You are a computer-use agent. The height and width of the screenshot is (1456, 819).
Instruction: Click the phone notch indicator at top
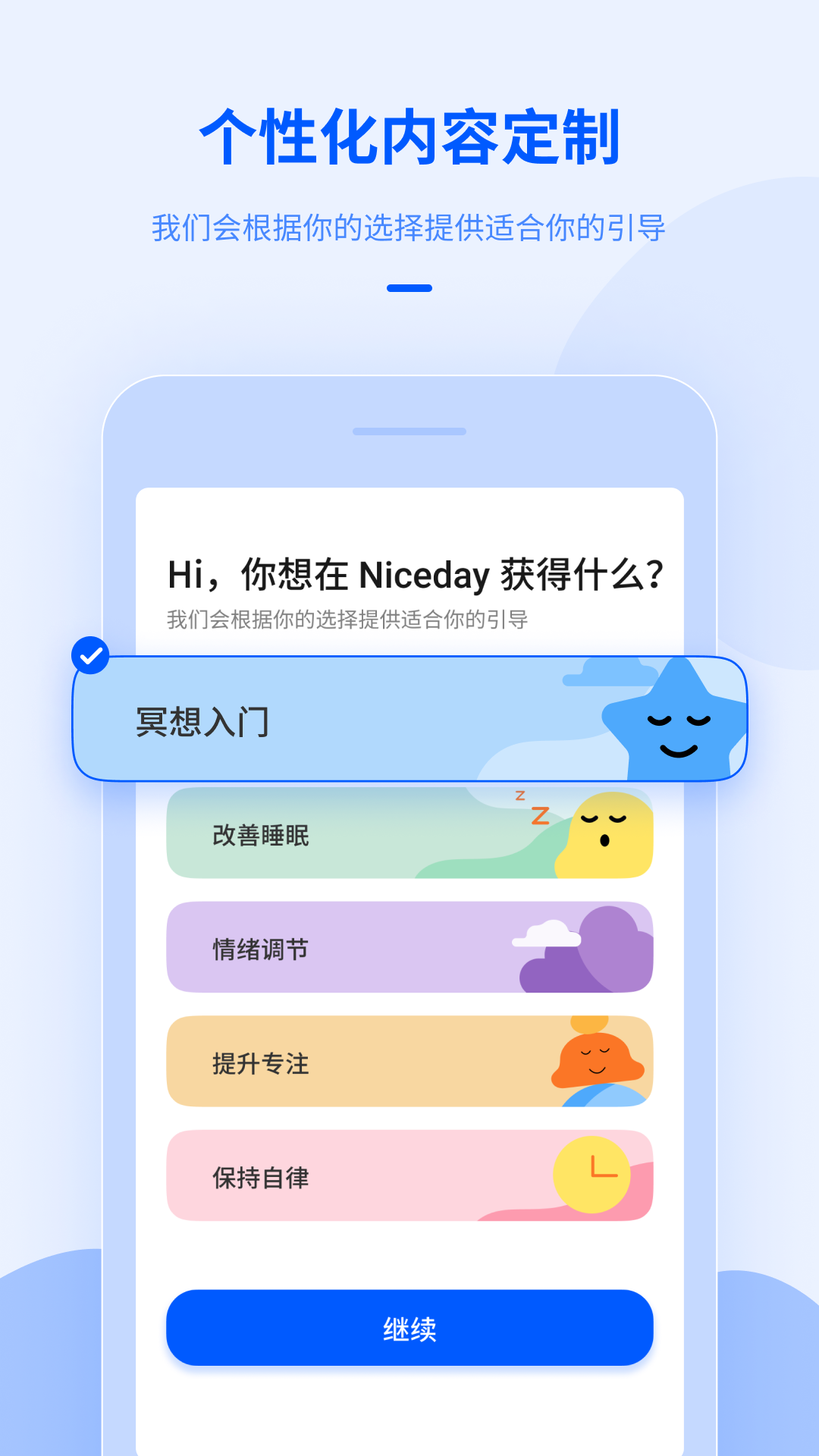(409, 431)
